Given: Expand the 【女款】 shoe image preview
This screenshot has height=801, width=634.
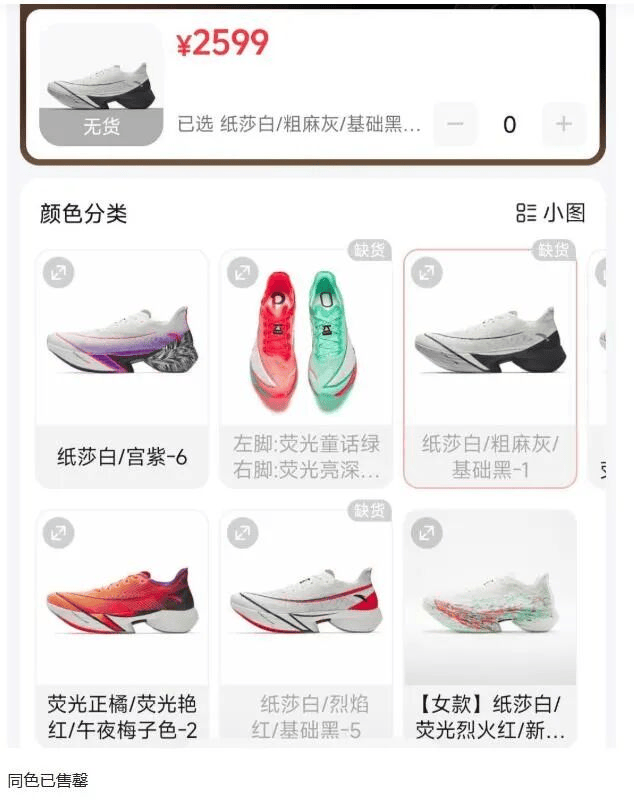Looking at the screenshot, I should click(427, 533).
